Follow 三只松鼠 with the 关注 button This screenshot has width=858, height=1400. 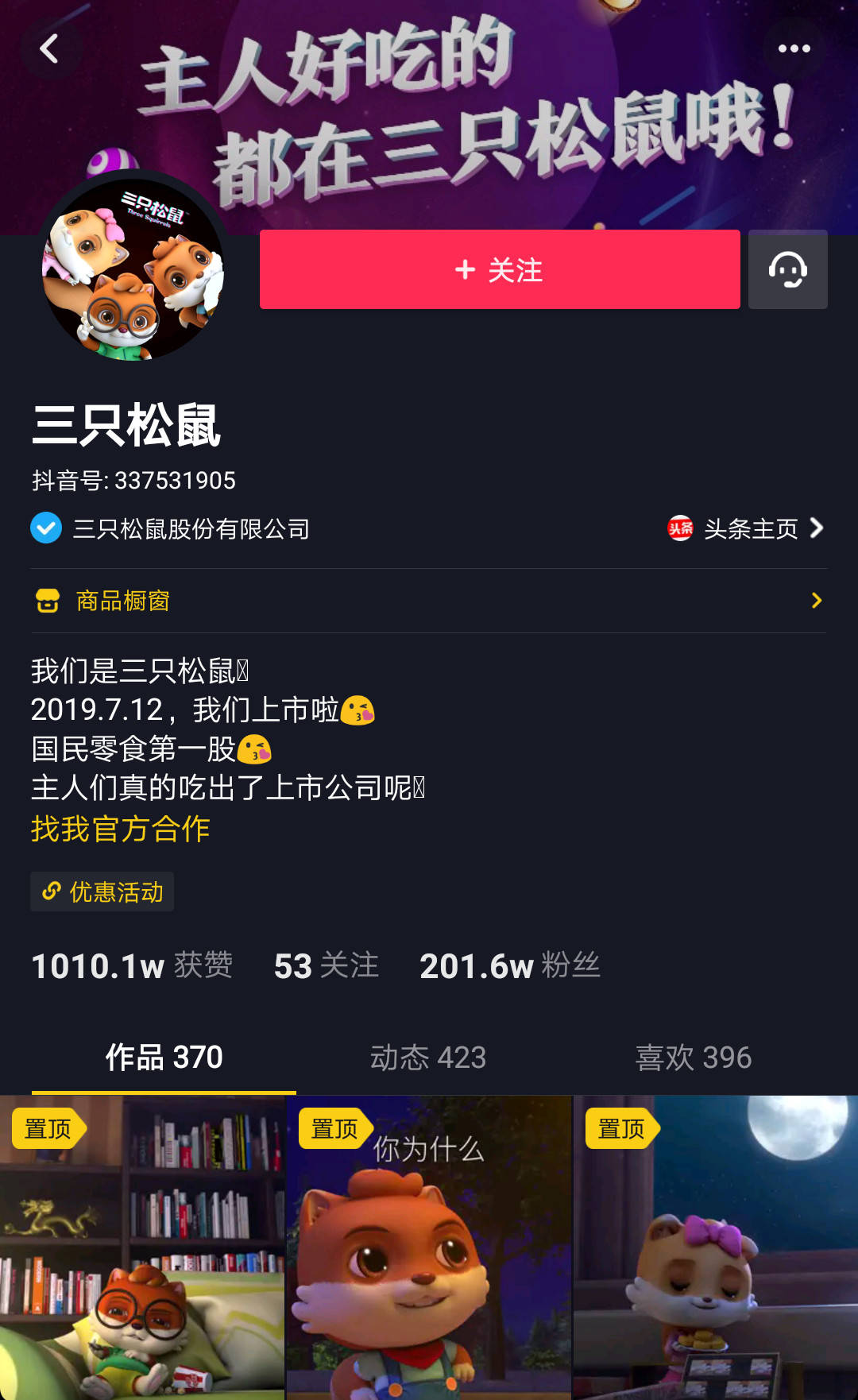[500, 270]
